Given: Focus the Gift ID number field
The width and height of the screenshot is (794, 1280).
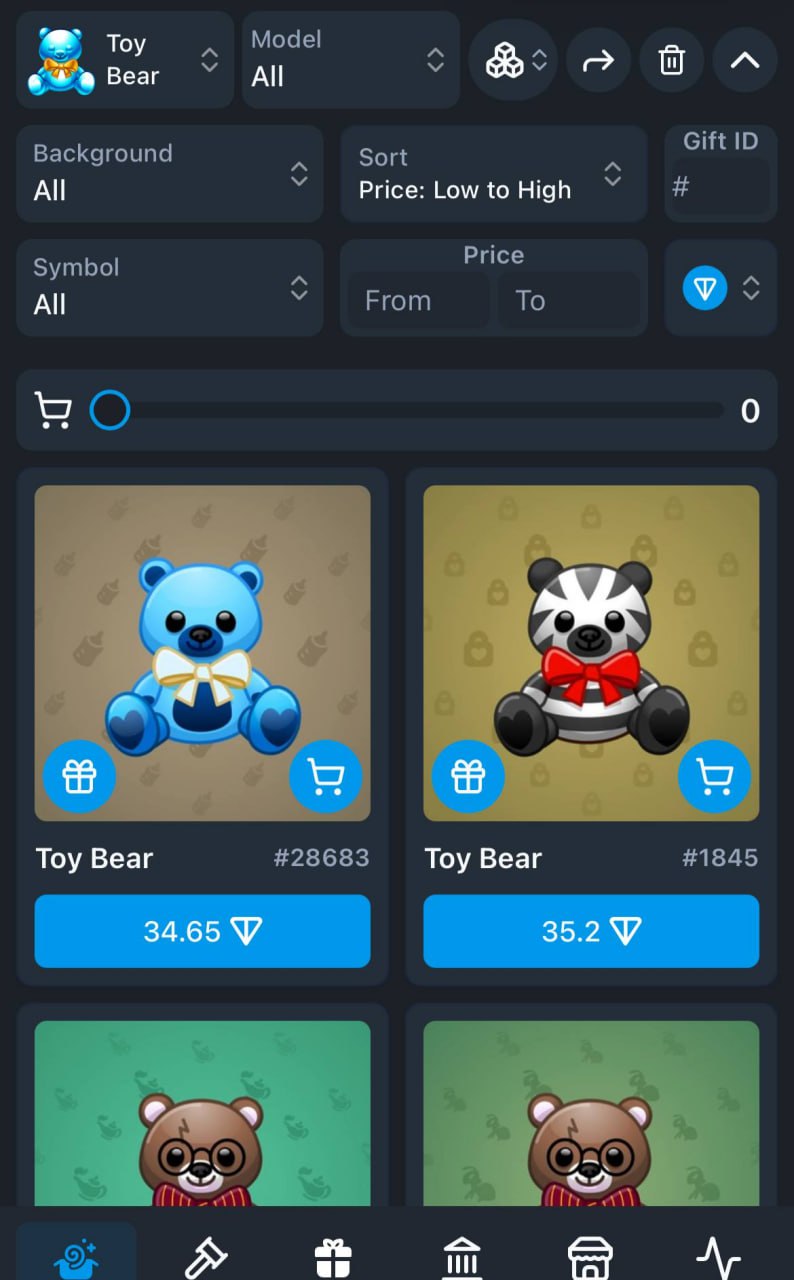Looking at the screenshot, I should [722, 186].
